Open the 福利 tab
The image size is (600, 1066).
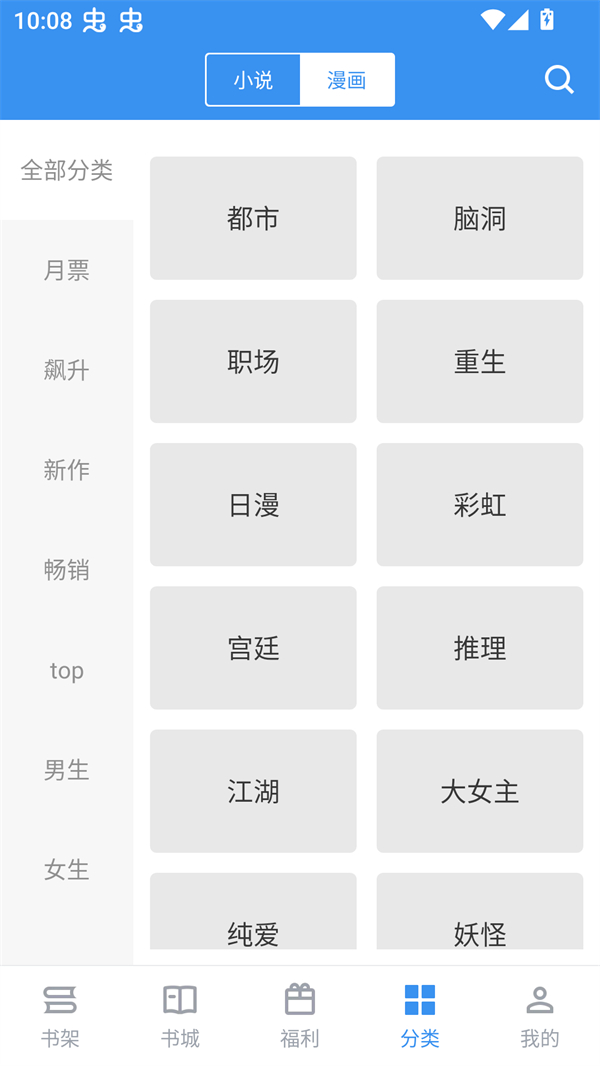coord(300,1015)
